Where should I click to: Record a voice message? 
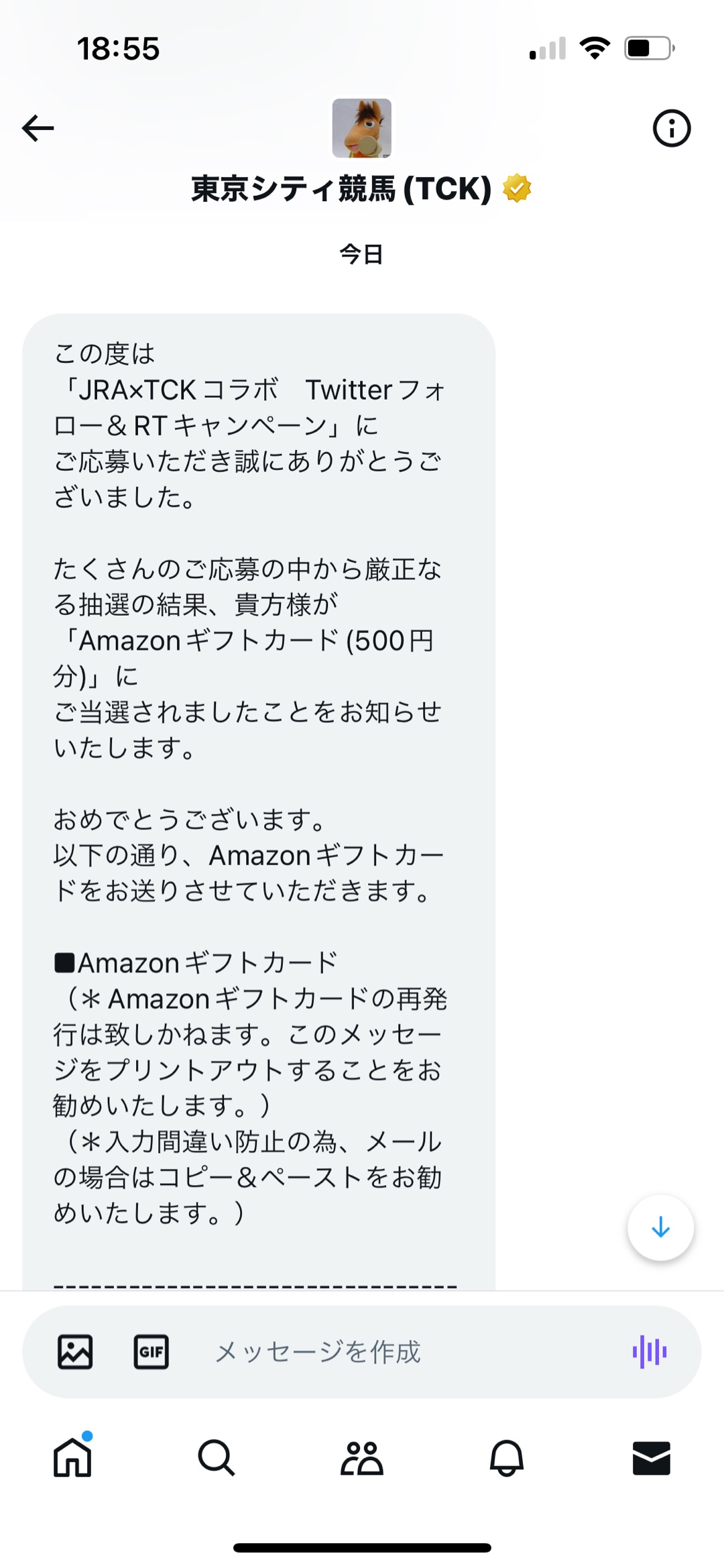point(649,1351)
